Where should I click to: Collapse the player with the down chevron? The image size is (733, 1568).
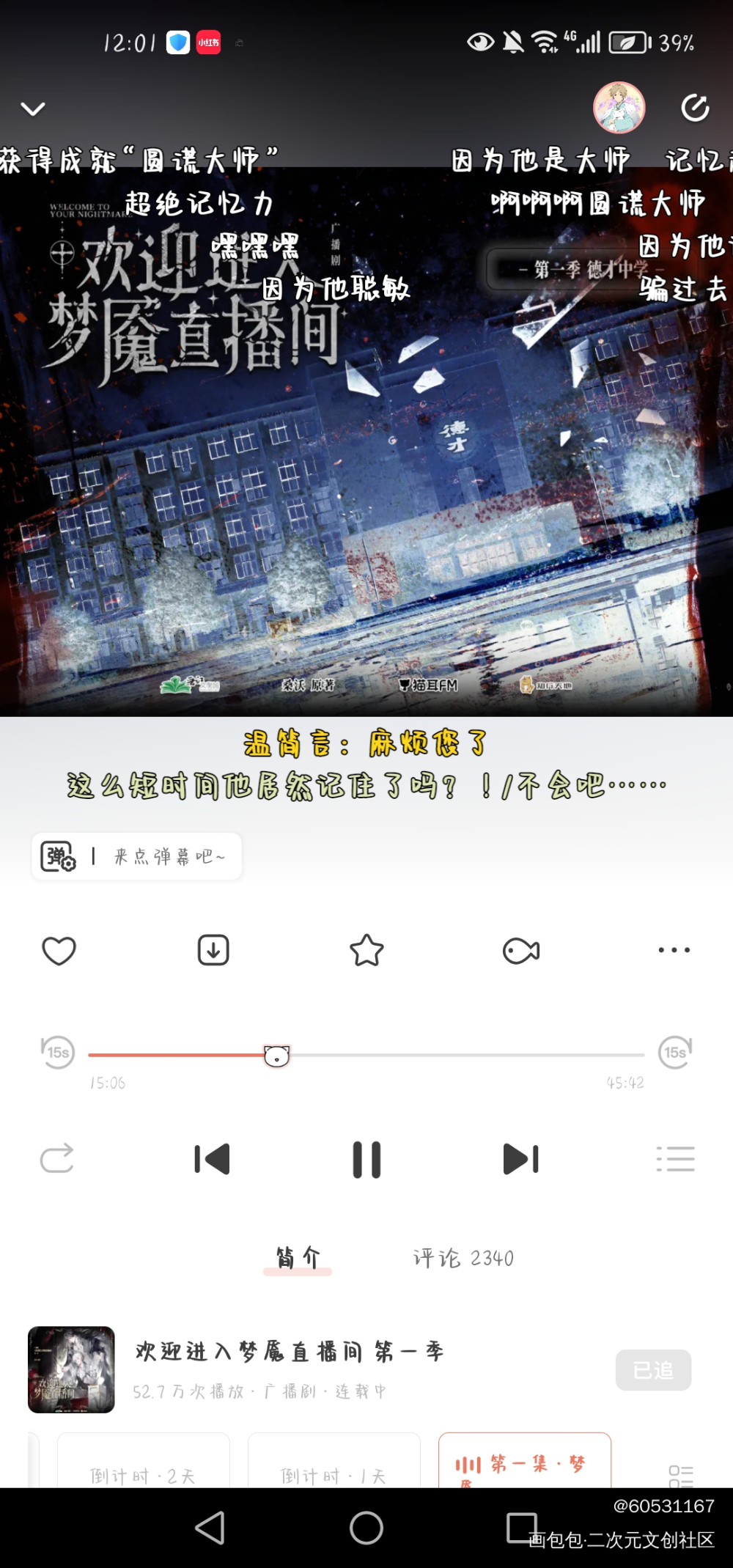click(33, 109)
